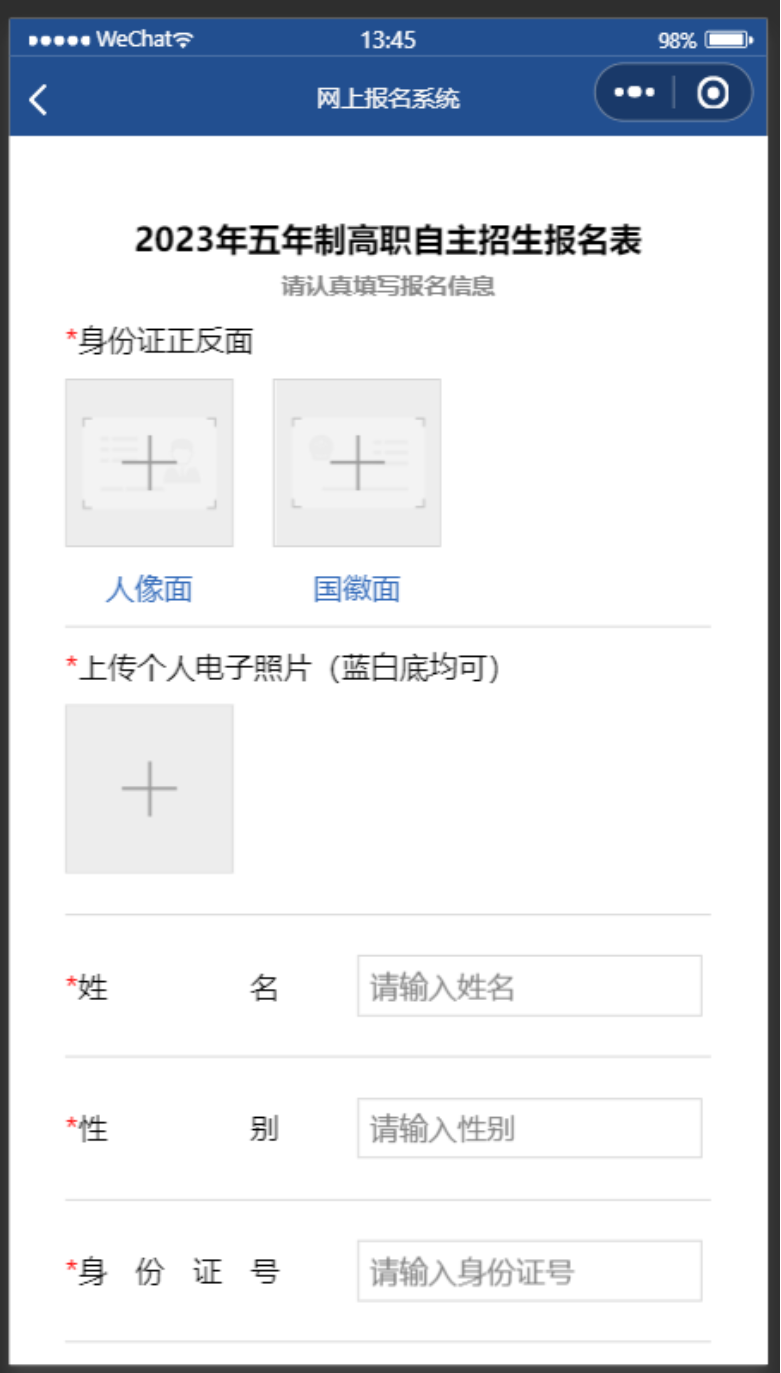Image resolution: width=781 pixels, height=1373 pixels.
Task: Upload ID card portrait side (人像面)
Action: click(149, 463)
